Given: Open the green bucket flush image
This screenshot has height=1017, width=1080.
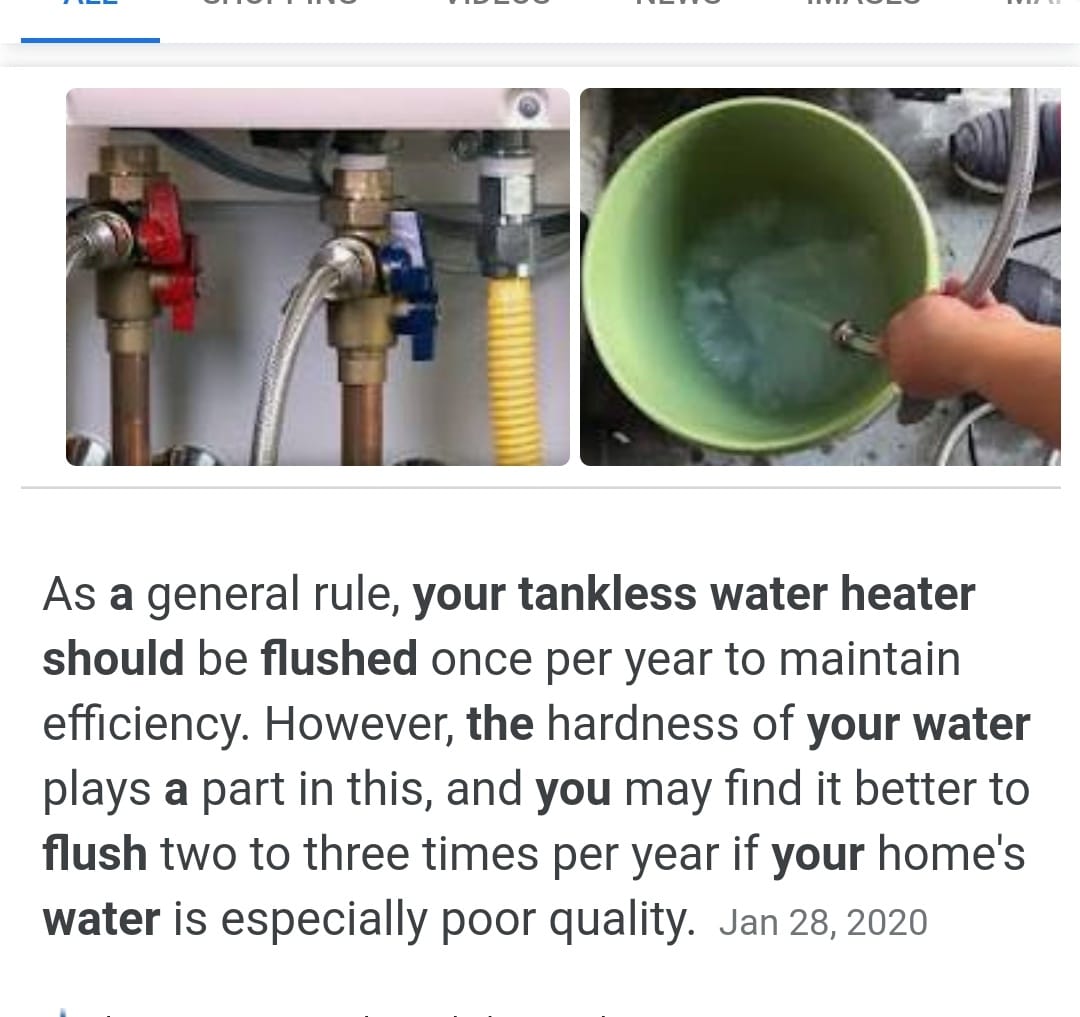Looking at the screenshot, I should click(x=820, y=277).
